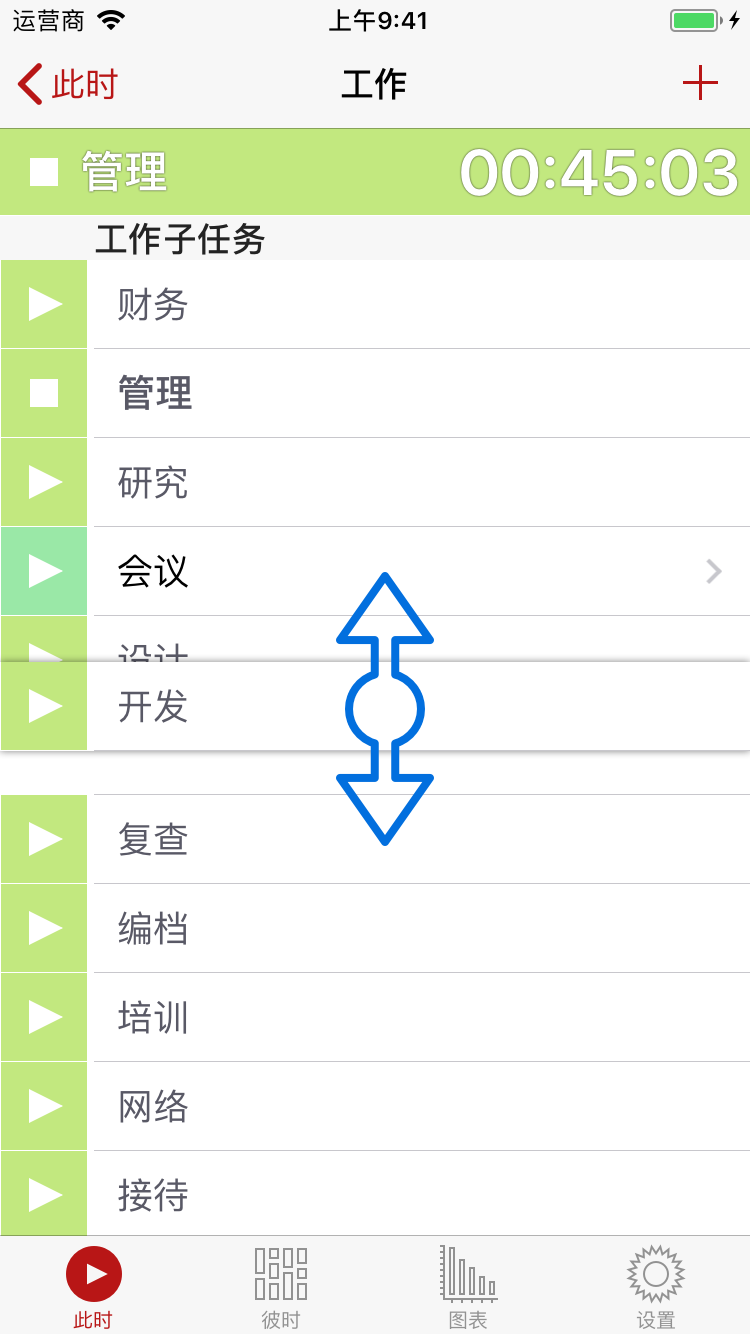Open the 设置 tab

tap(656, 1286)
